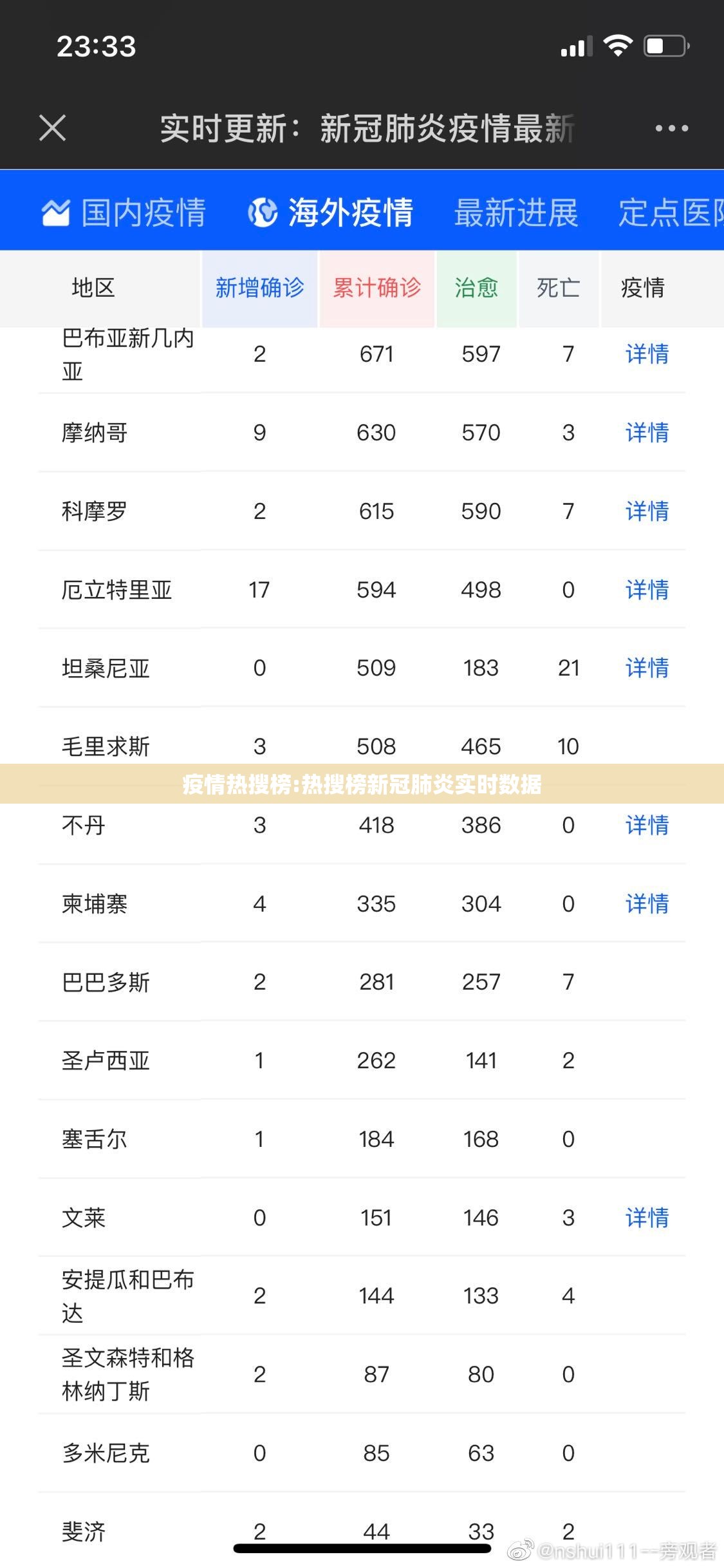View 柬埔寨 详情 link
Image resolution: width=724 pixels, height=1568 pixels.
pyautogui.click(x=647, y=904)
